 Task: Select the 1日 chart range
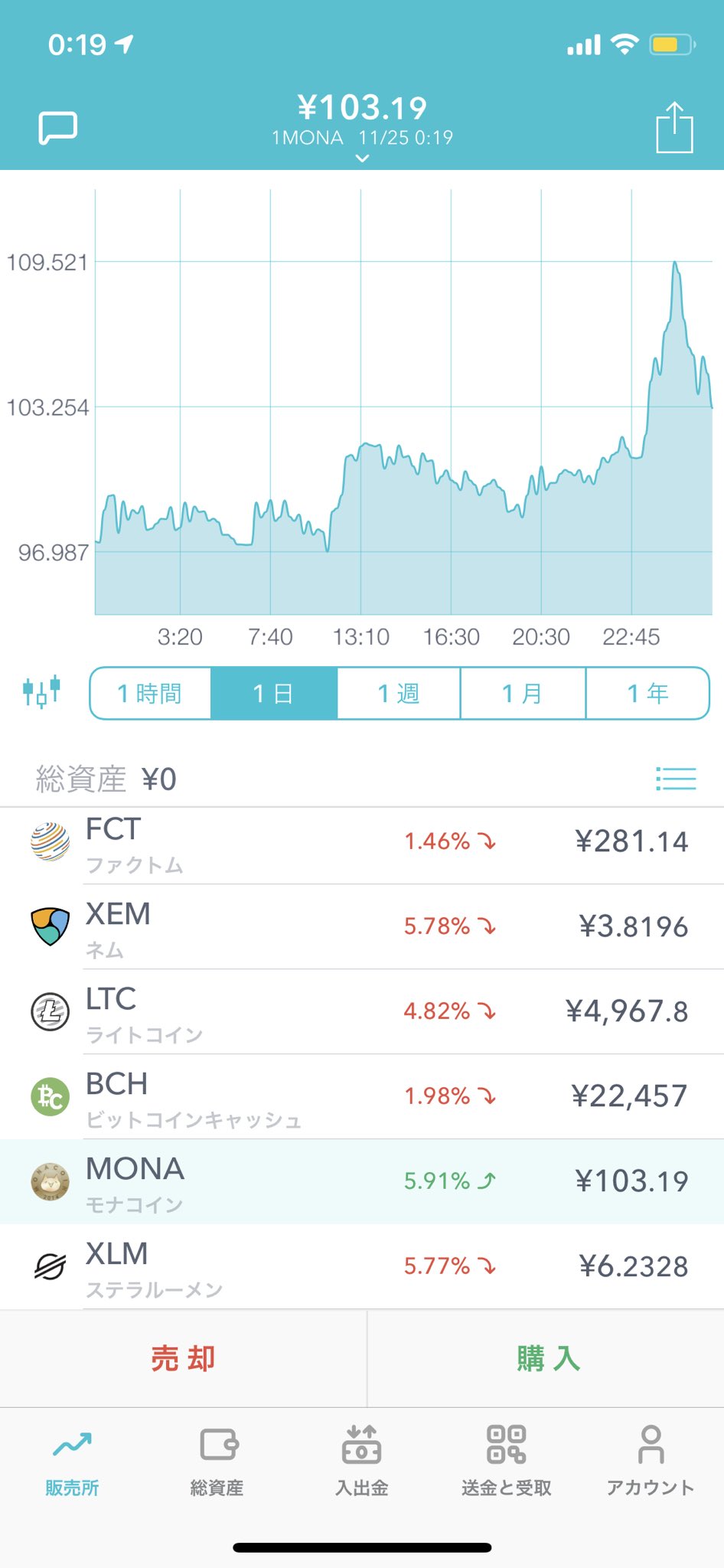click(274, 694)
